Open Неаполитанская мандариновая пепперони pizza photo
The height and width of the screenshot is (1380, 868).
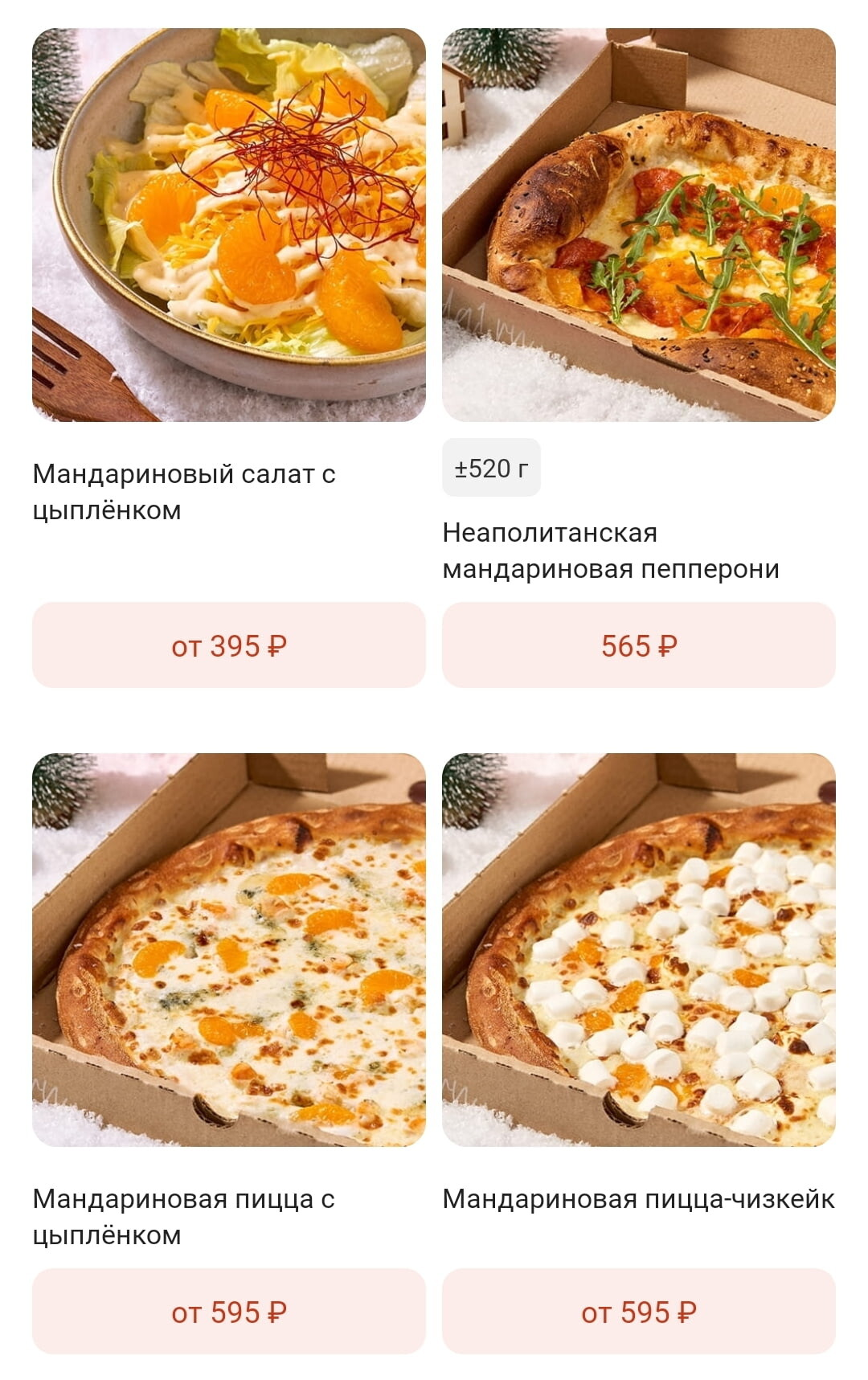[x=639, y=225]
